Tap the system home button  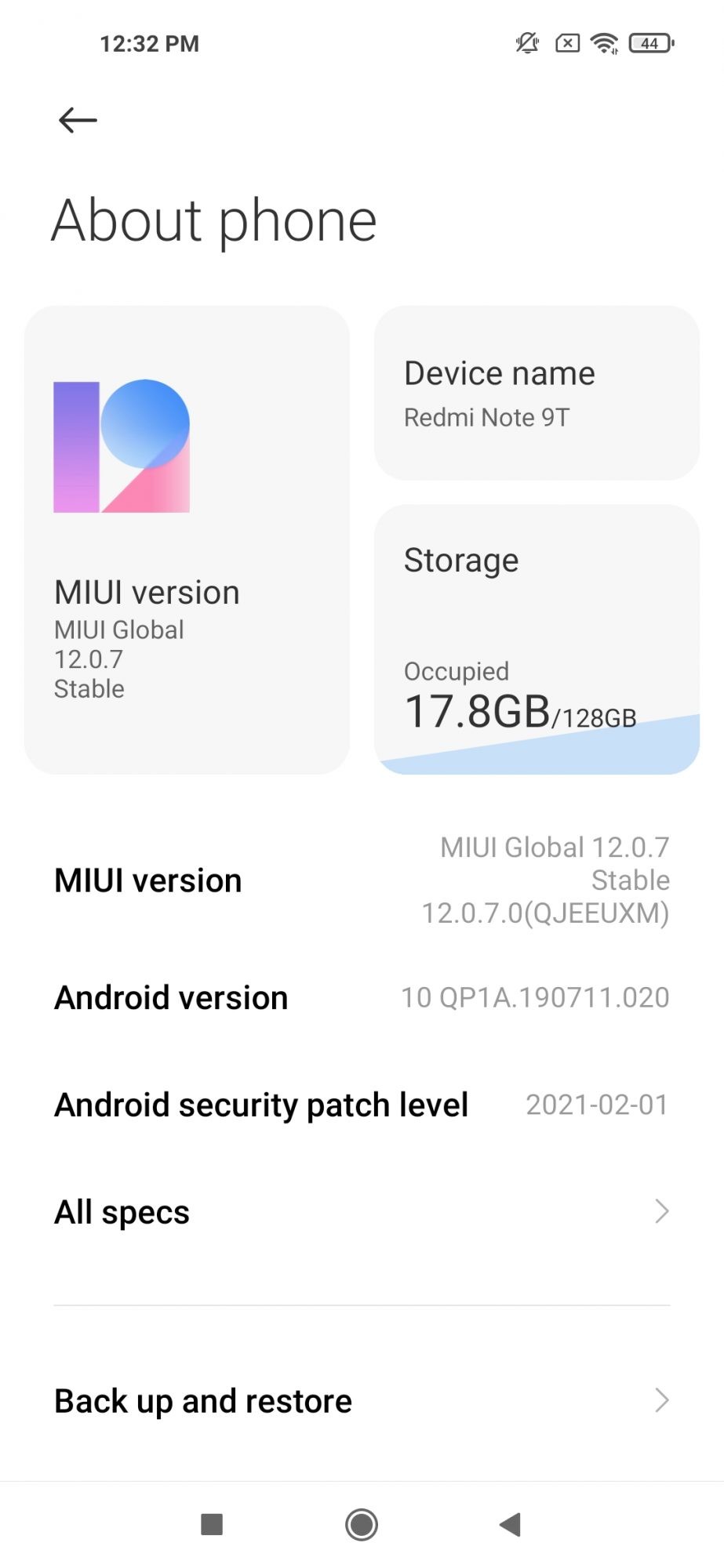(x=362, y=1525)
